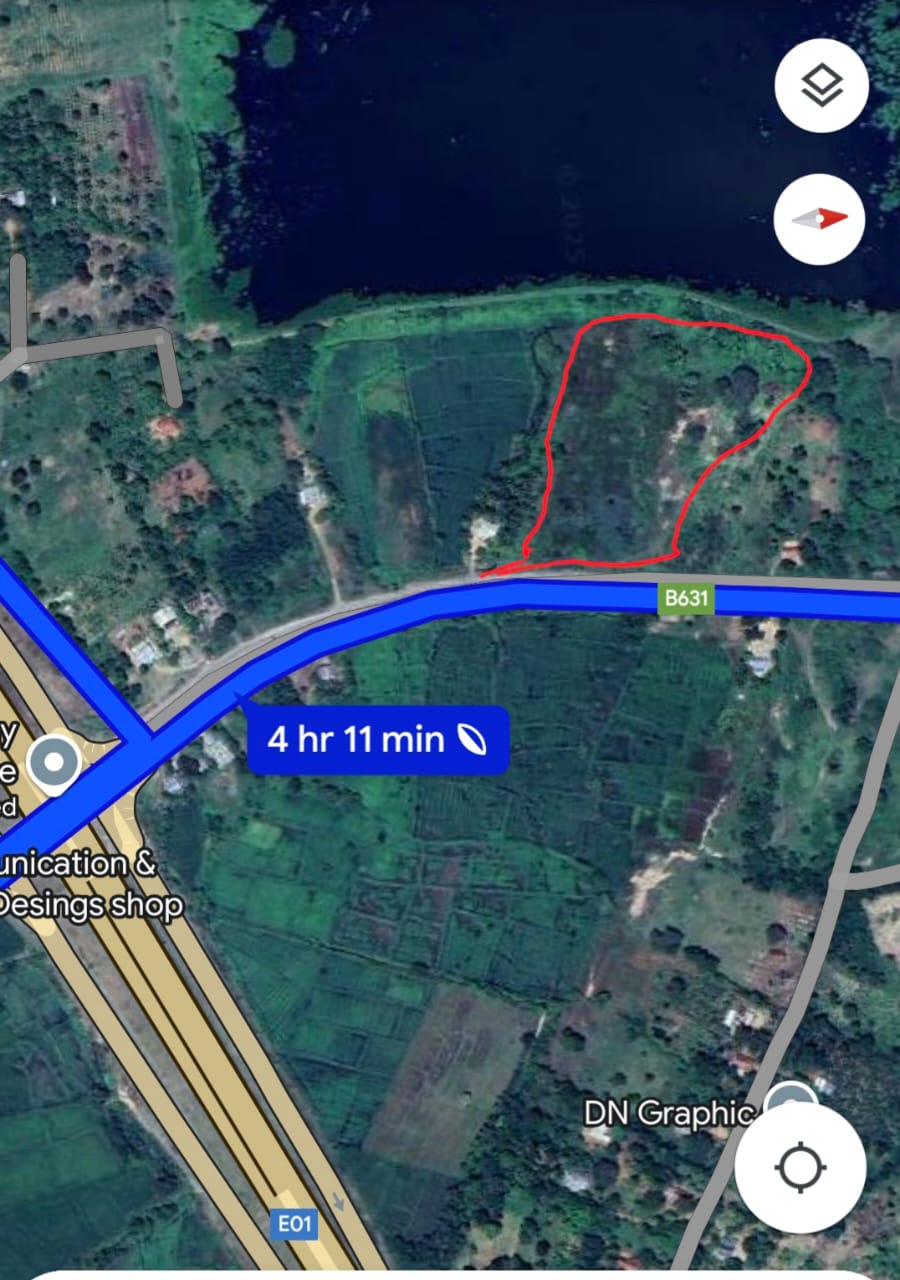Tap the E01 expressway shield
Image resolution: width=900 pixels, height=1280 pixels.
(x=293, y=1225)
